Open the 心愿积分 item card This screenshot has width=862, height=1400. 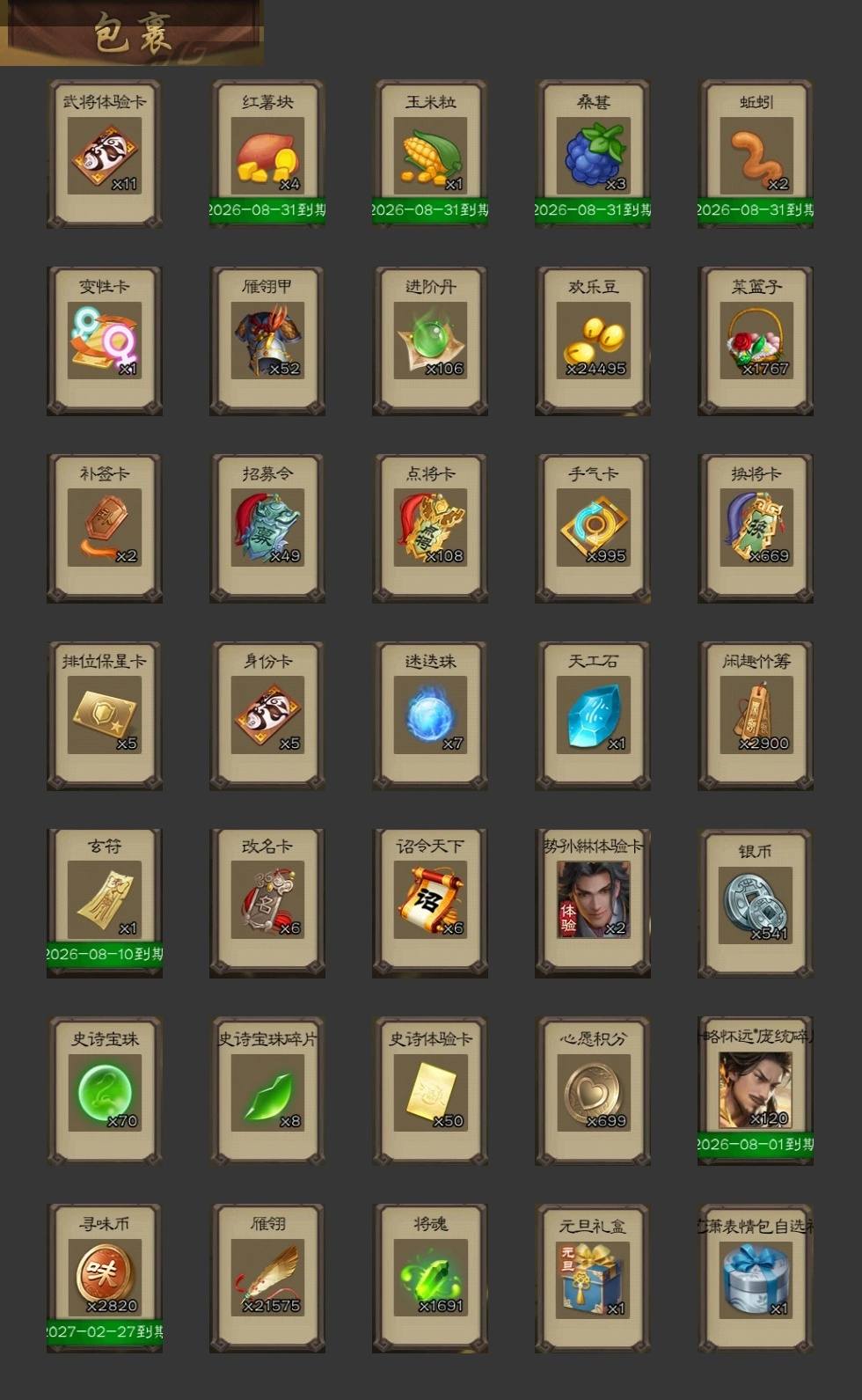click(593, 1091)
